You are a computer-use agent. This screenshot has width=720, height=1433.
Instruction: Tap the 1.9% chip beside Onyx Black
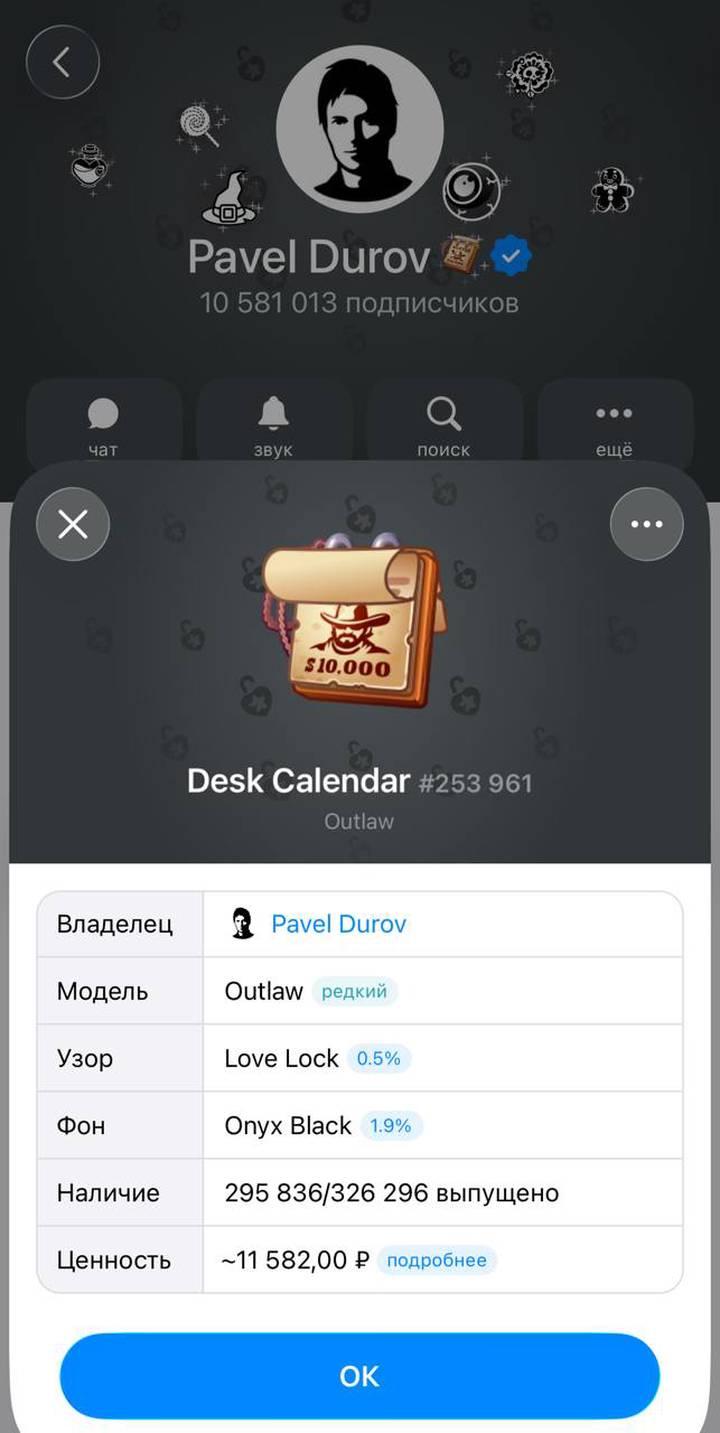(x=390, y=1125)
